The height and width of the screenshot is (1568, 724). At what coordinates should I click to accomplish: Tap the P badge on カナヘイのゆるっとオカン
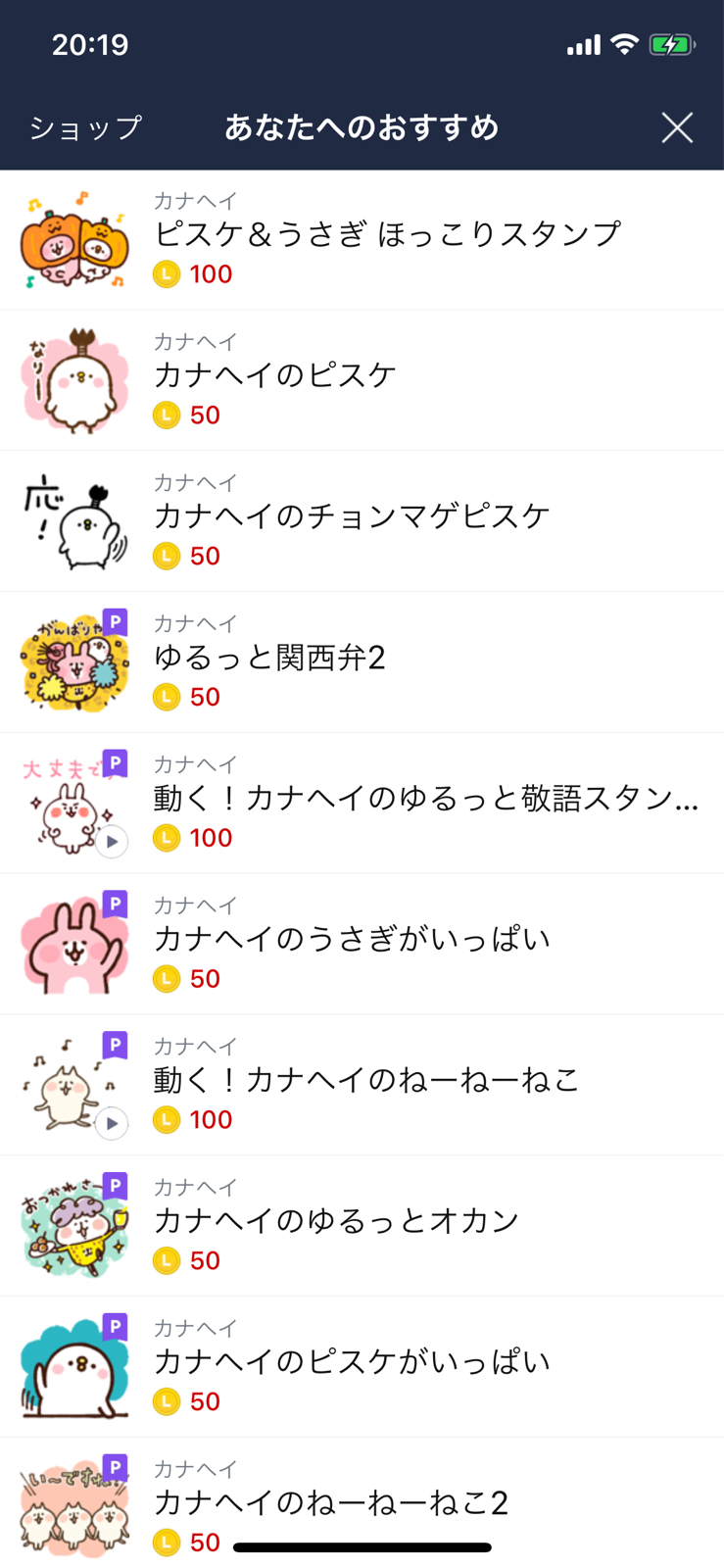[115, 1186]
